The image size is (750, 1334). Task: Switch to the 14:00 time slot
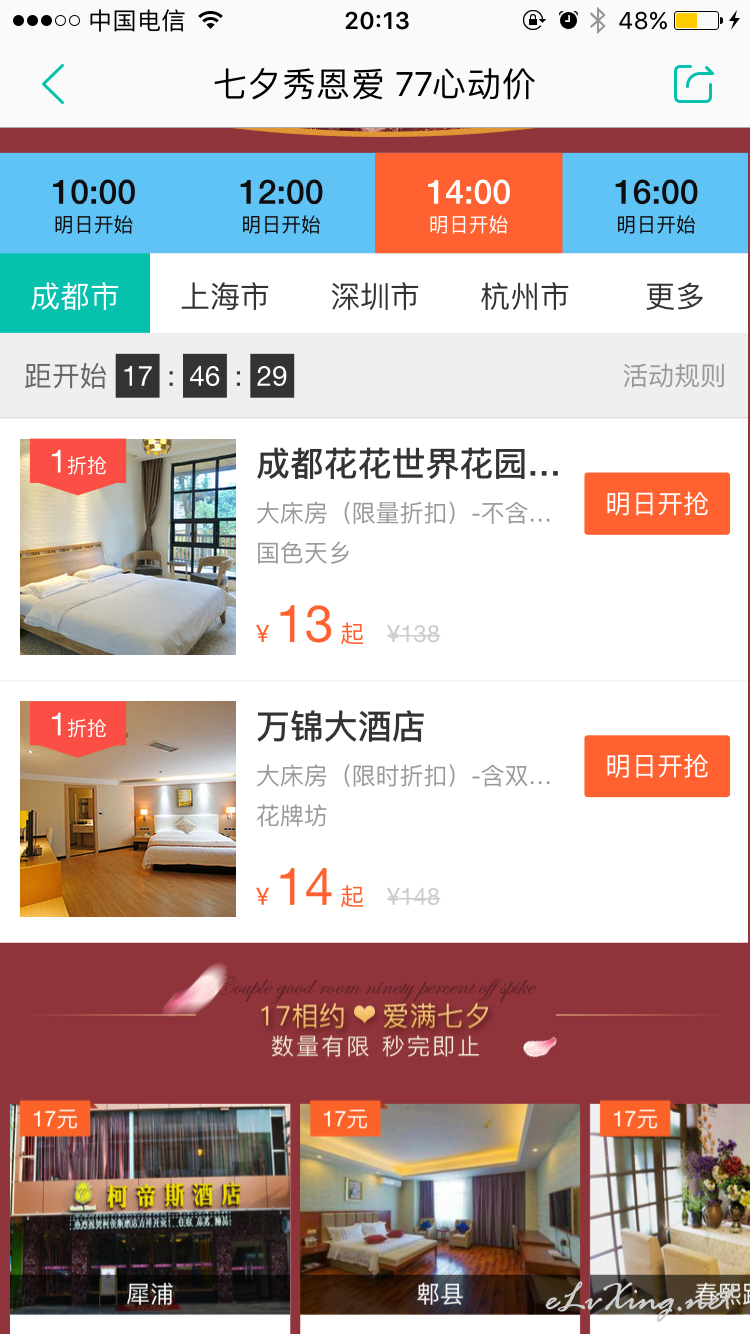(x=468, y=204)
